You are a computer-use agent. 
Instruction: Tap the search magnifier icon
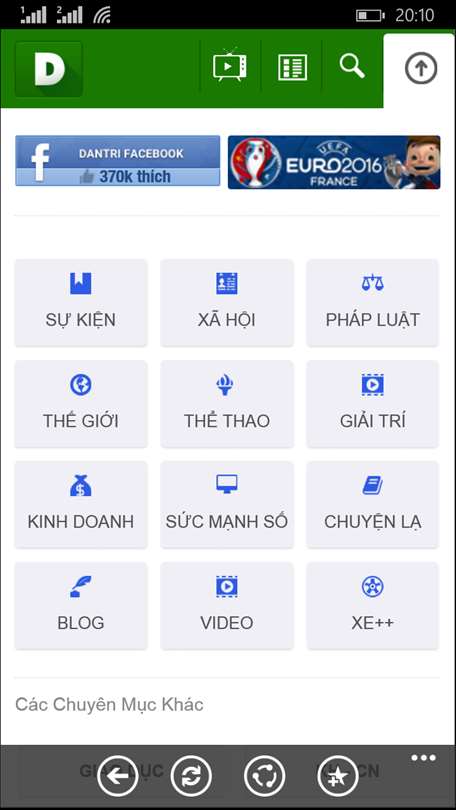352,67
